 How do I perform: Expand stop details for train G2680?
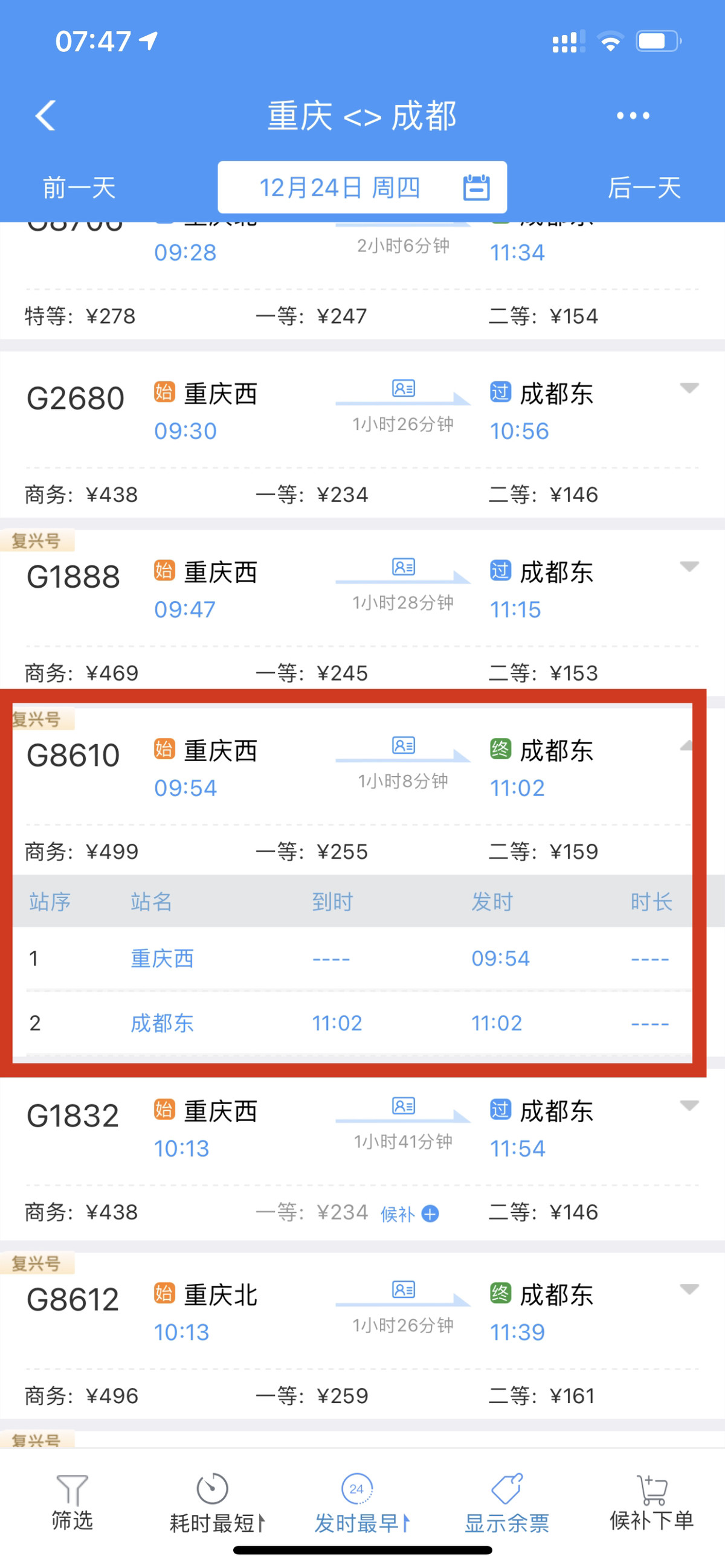point(689,388)
